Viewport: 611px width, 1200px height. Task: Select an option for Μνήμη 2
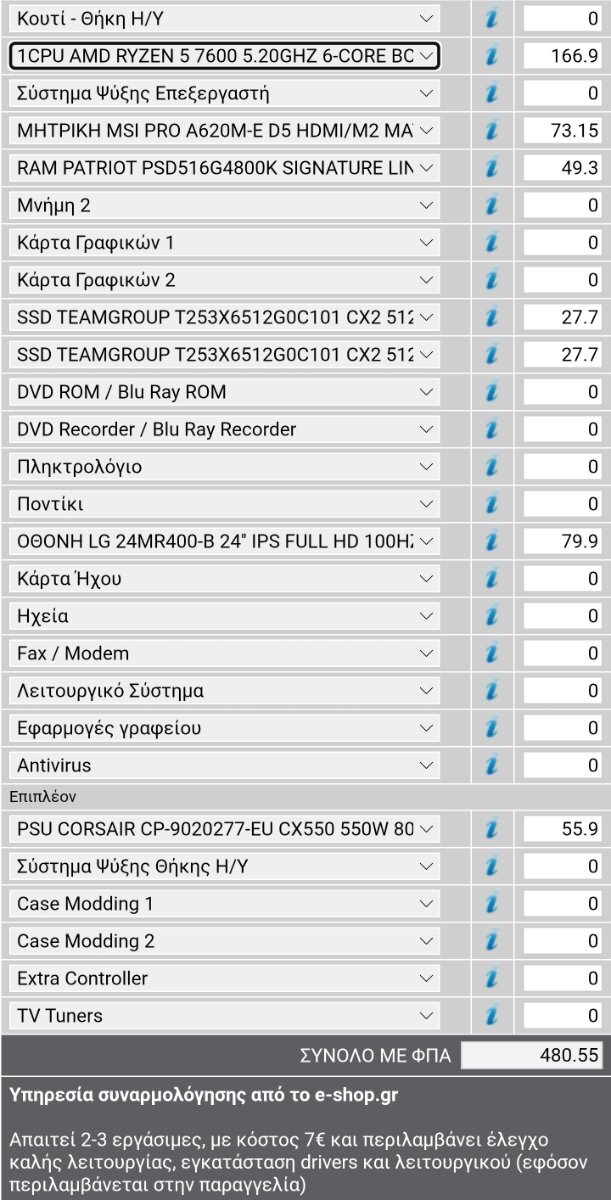225,206
